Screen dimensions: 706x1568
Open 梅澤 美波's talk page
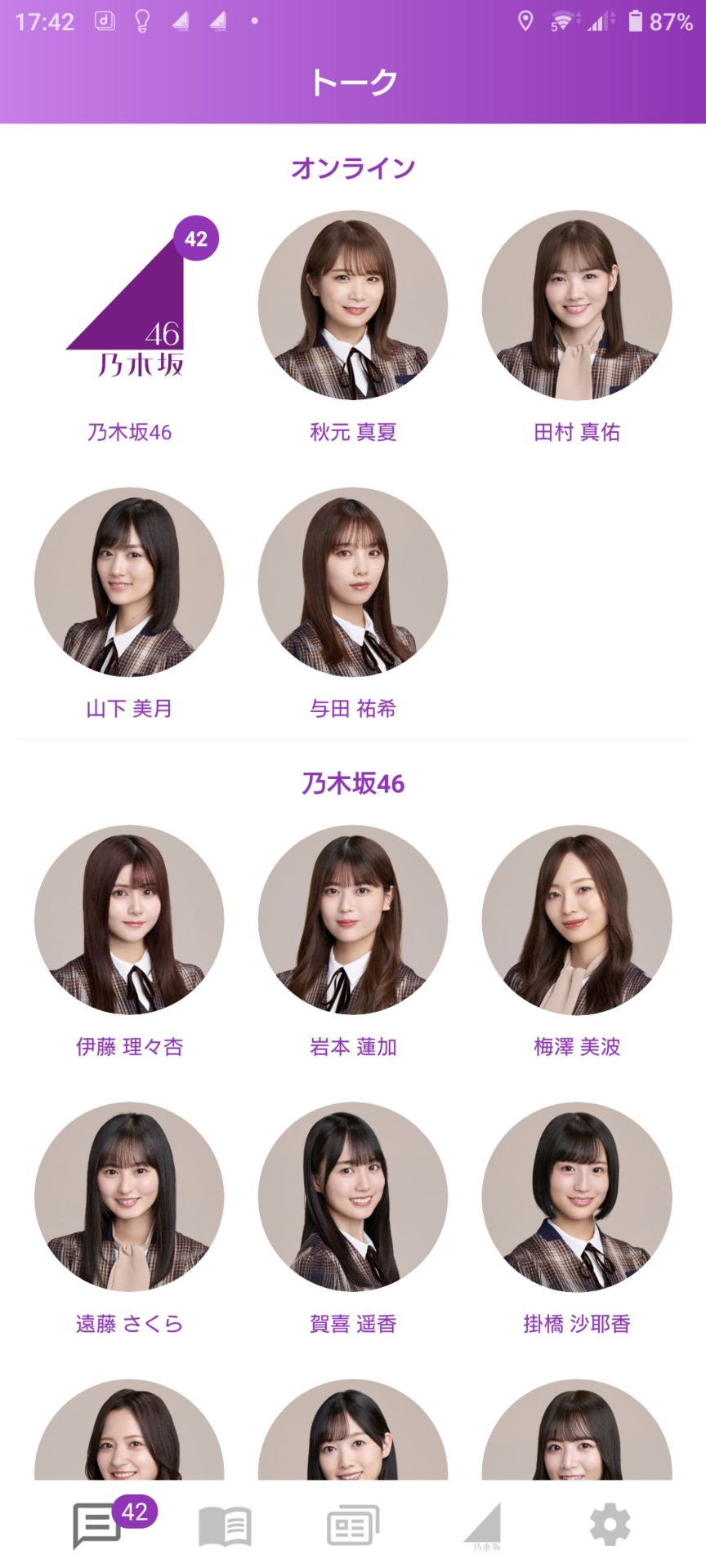click(577, 920)
